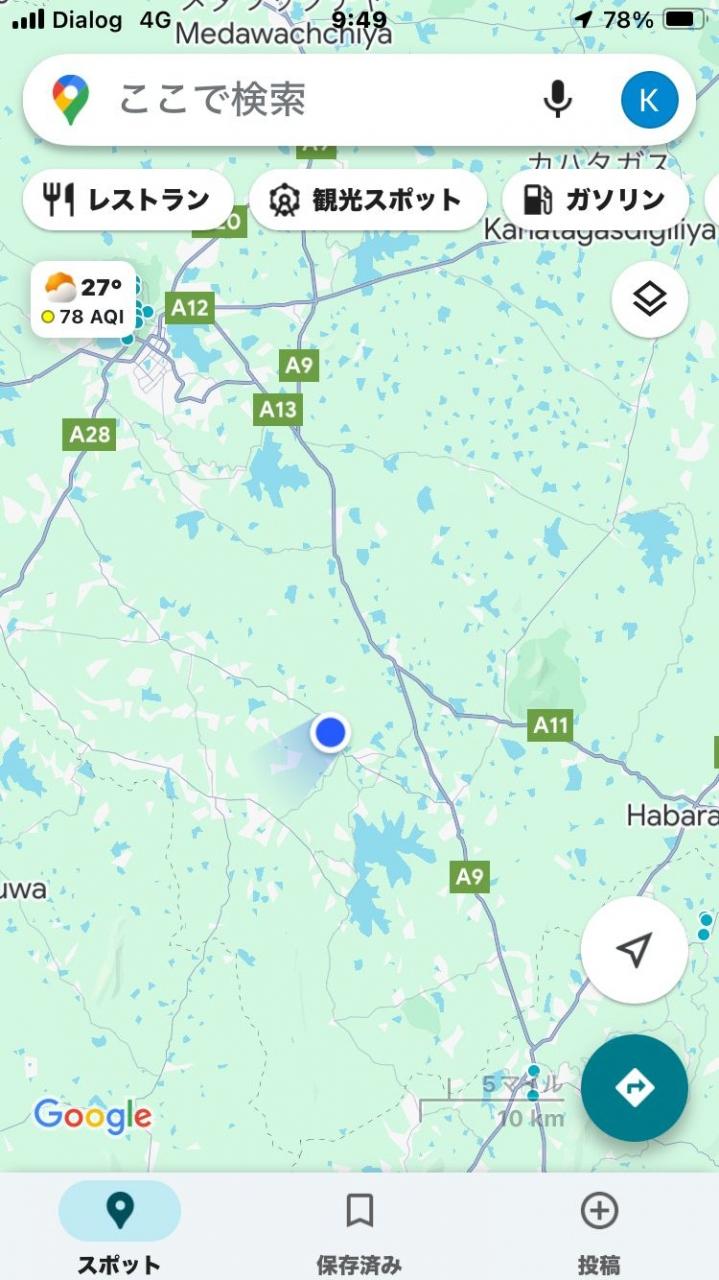The width and height of the screenshot is (719, 1280).
Task: Show ガソリン stations chip
Action: [x=595, y=200]
